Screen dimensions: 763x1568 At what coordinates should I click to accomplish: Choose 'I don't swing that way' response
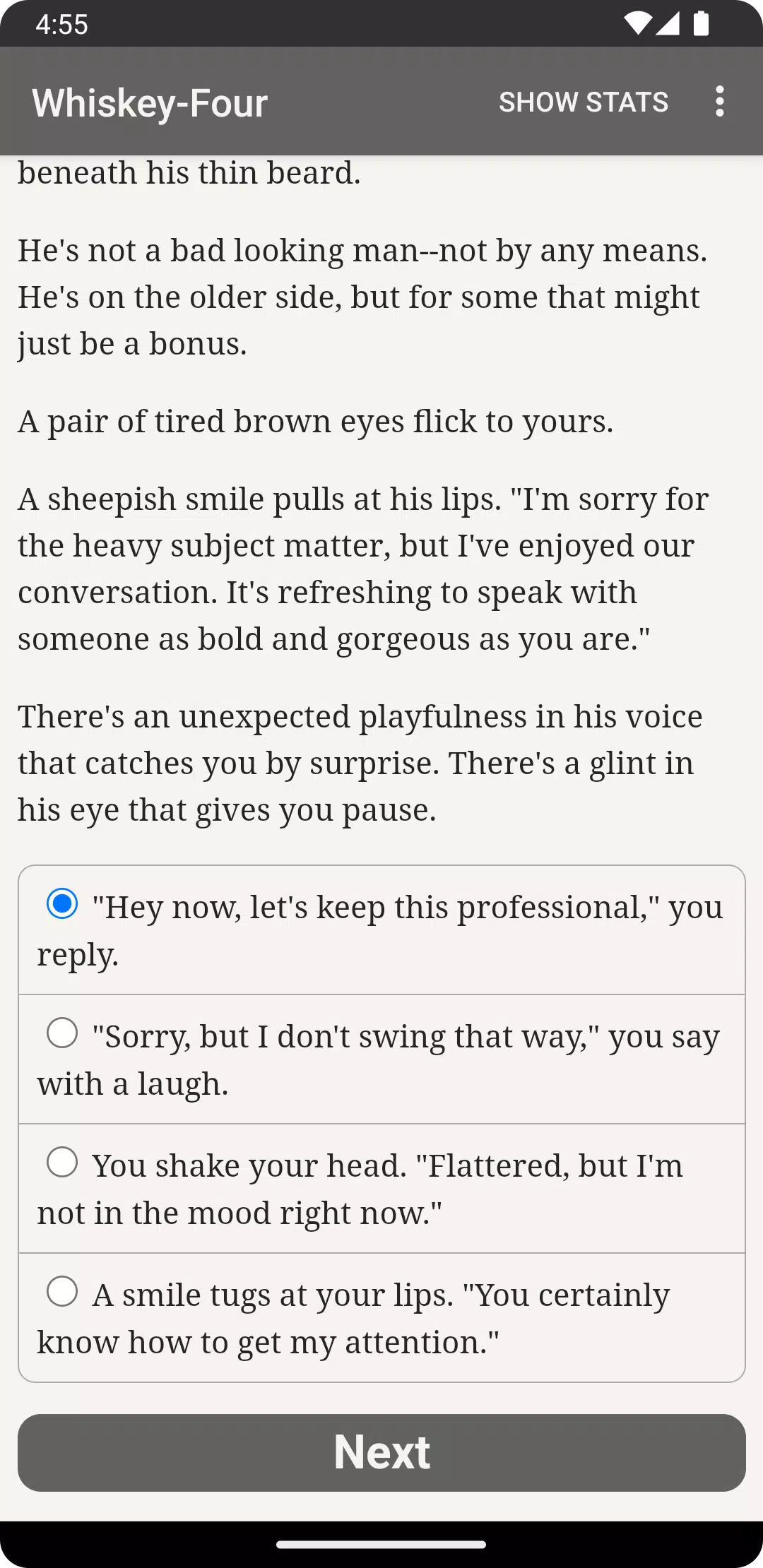(x=381, y=1059)
